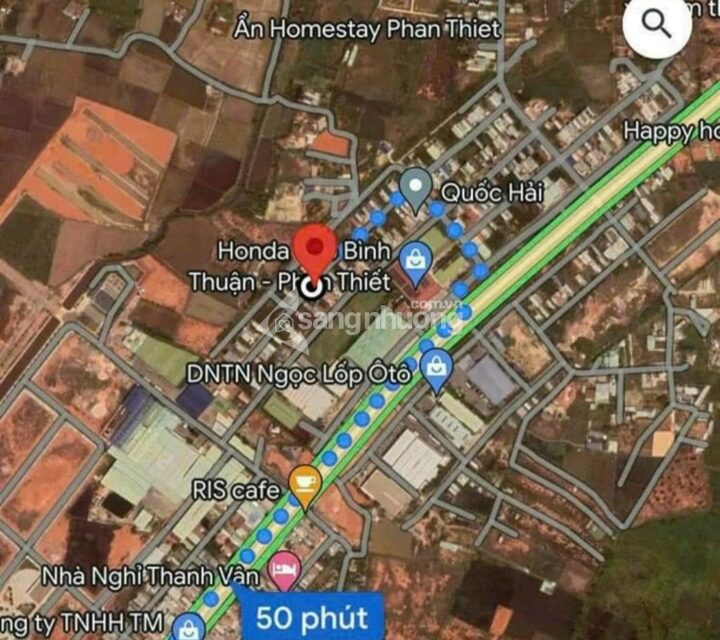Screen dimensions: 720x640
Task: Open the search magnifier button
Action: pyautogui.click(x=657, y=26)
